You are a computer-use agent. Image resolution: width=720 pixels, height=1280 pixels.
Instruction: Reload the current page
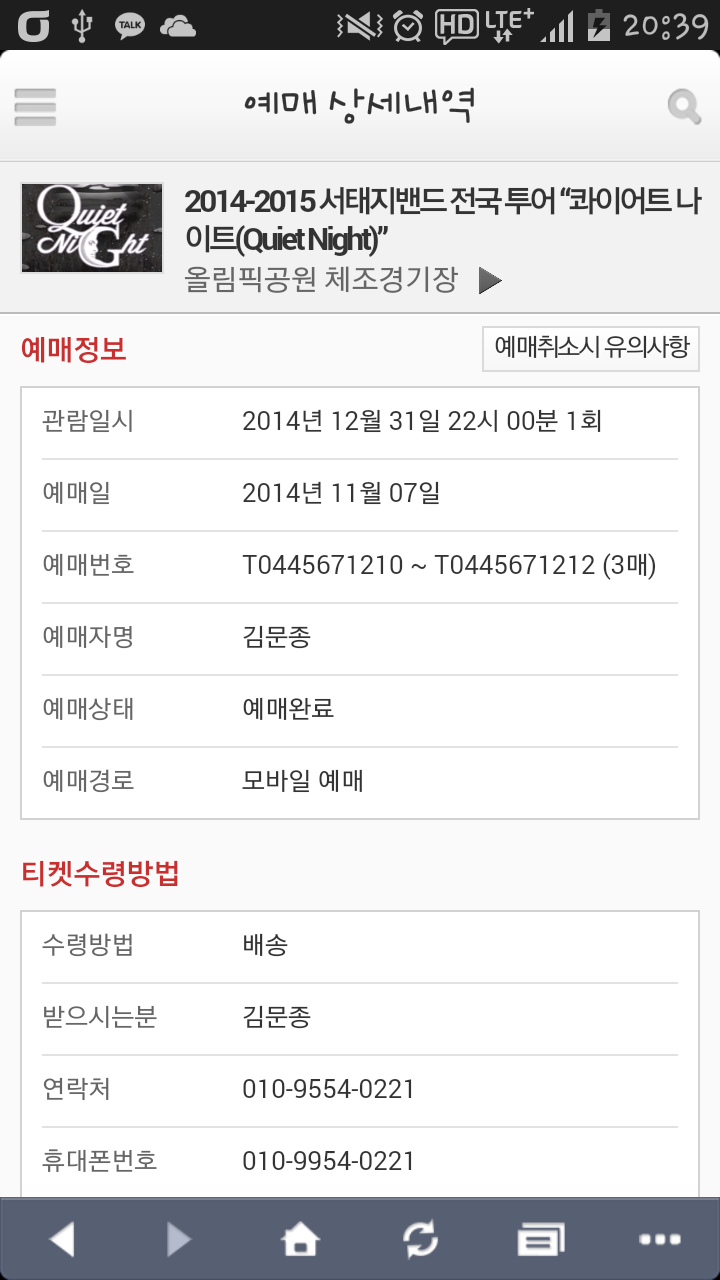[420, 1240]
